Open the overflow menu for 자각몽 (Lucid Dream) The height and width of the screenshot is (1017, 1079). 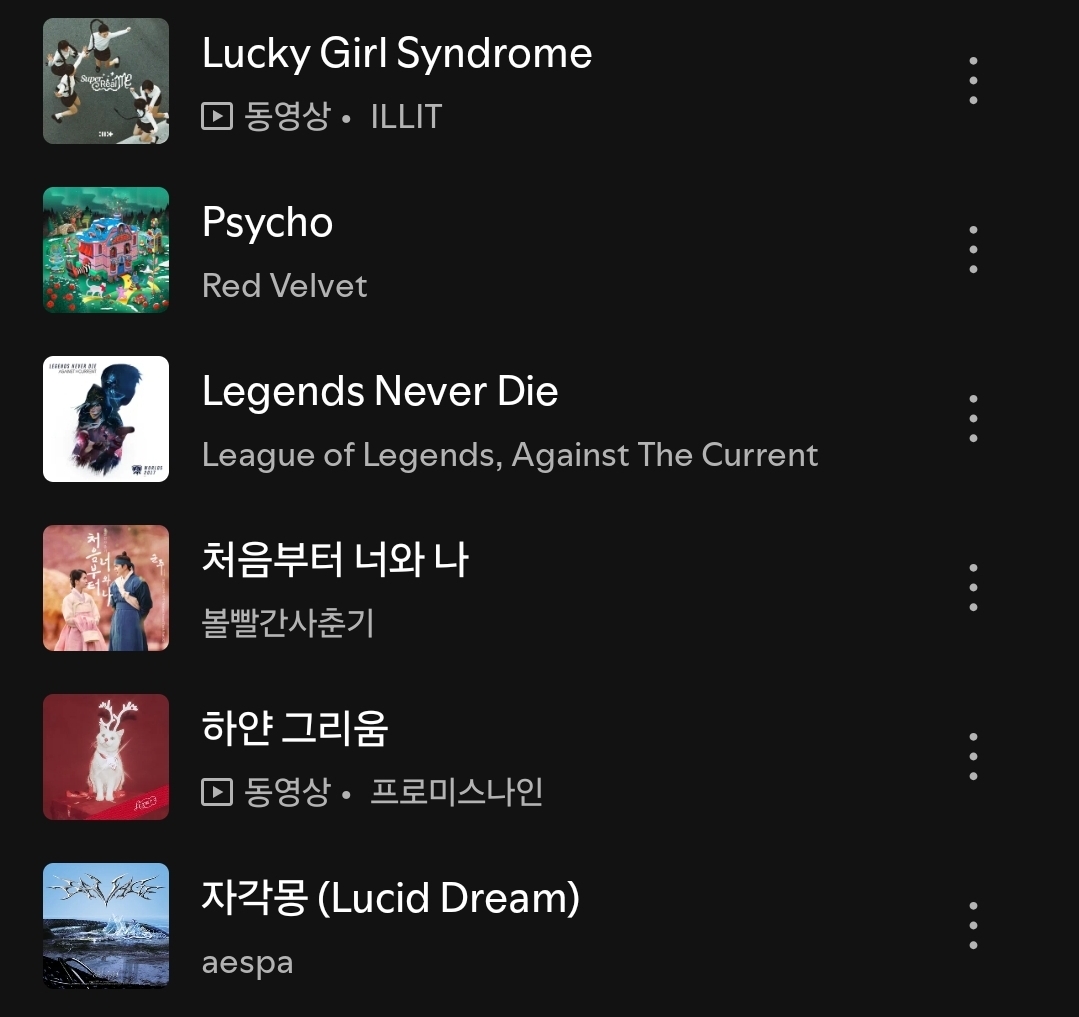point(973,926)
